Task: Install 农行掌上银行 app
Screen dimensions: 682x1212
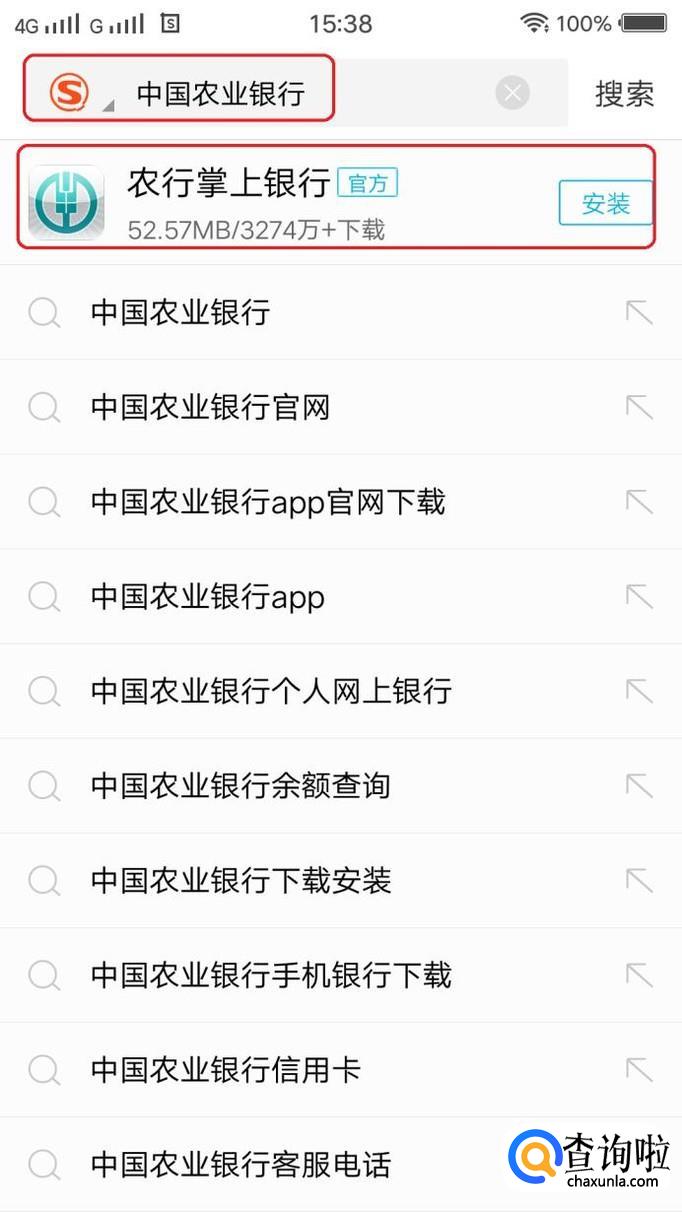Action: [605, 204]
